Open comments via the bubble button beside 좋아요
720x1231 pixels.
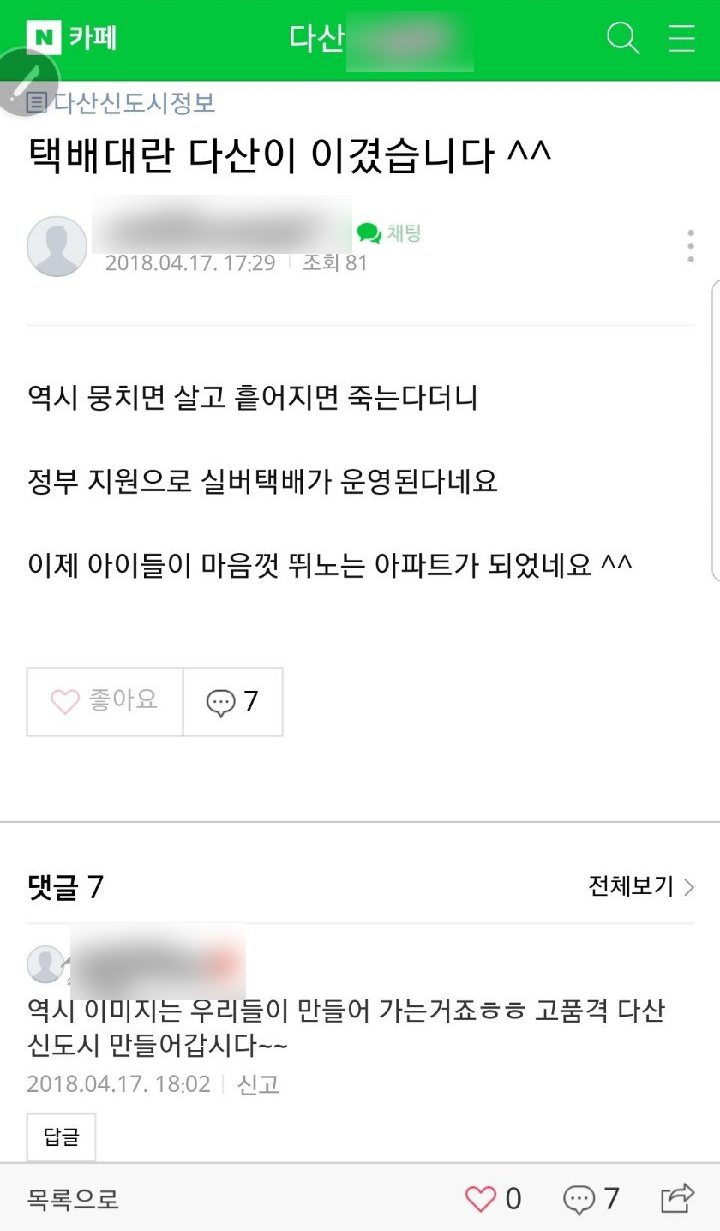click(x=233, y=702)
